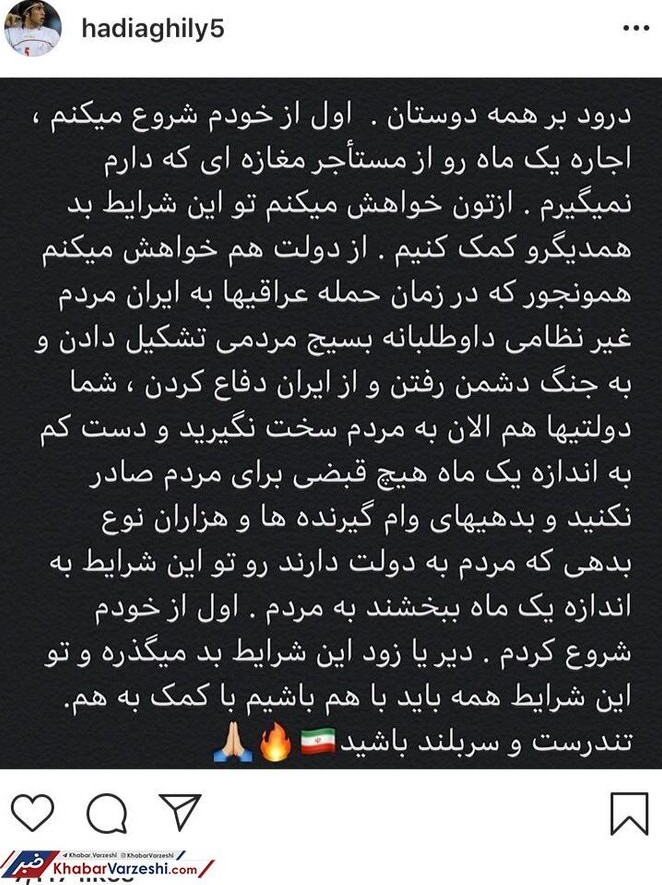
Task: Share the post with the paper plane icon
Action: click(180, 812)
